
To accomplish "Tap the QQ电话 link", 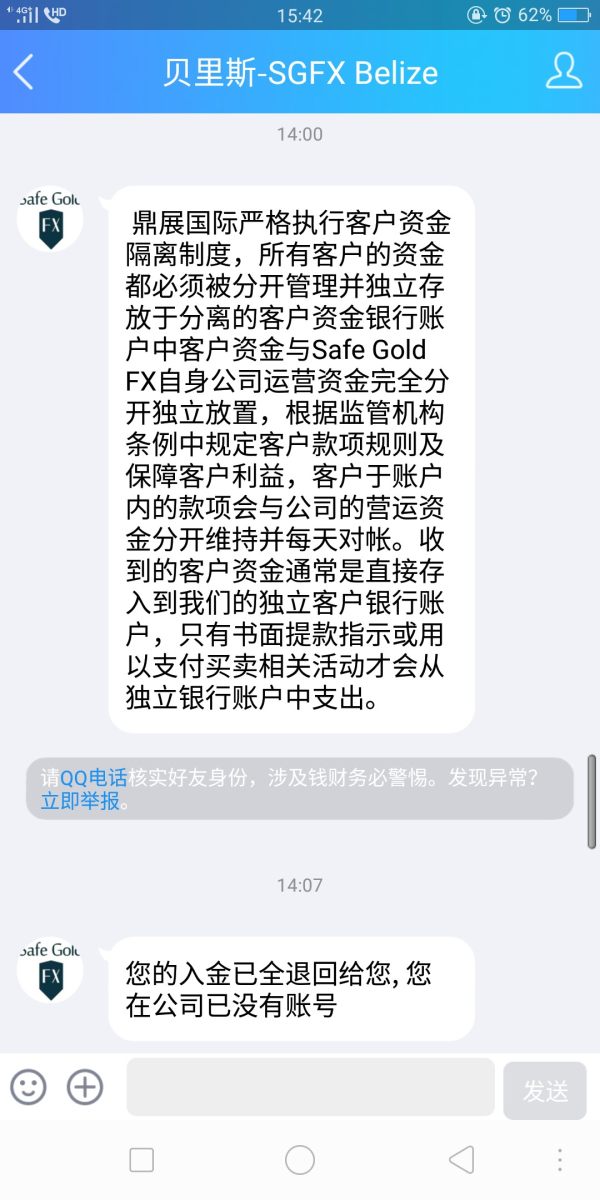I will click(x=93, y=778).
